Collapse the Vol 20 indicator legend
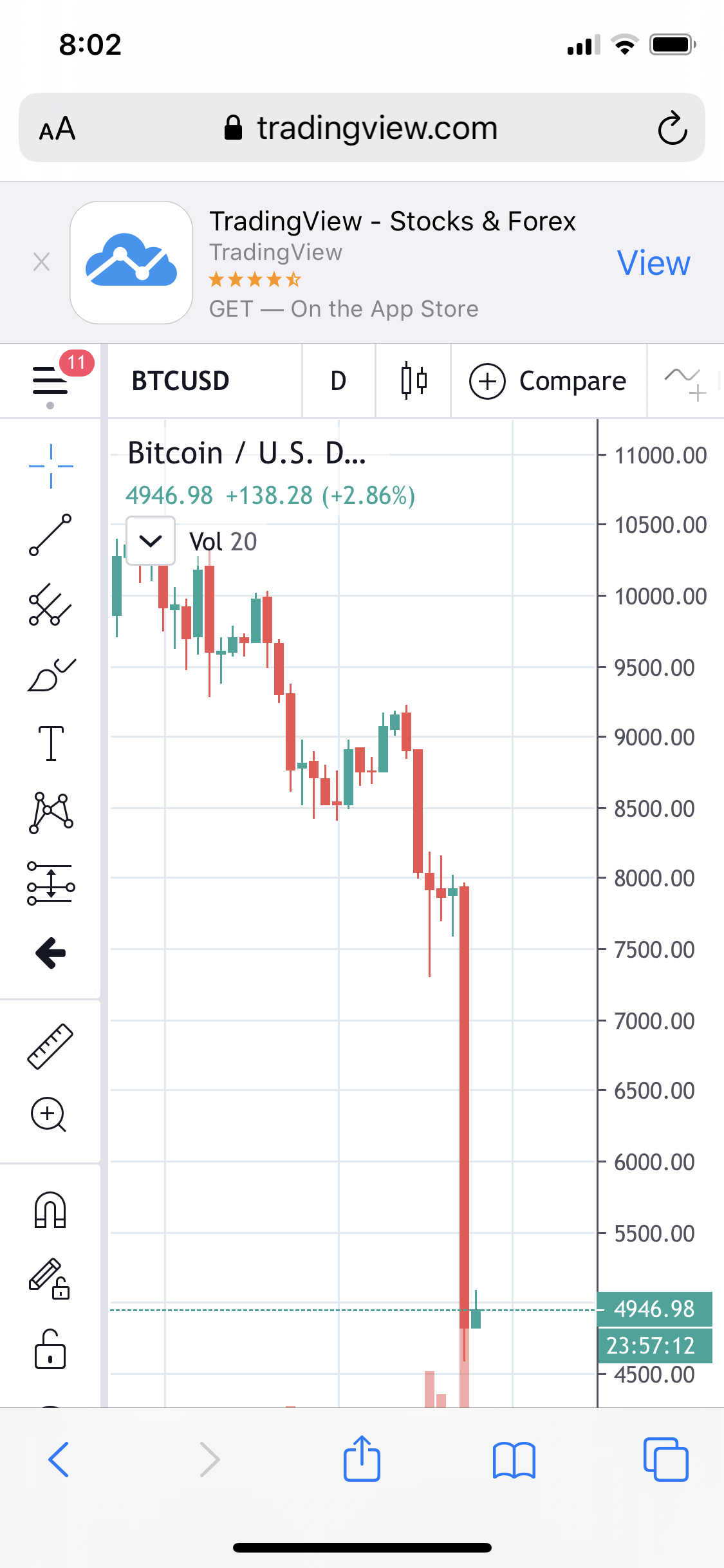This screenshot has height=1568, width=724. 151,541
